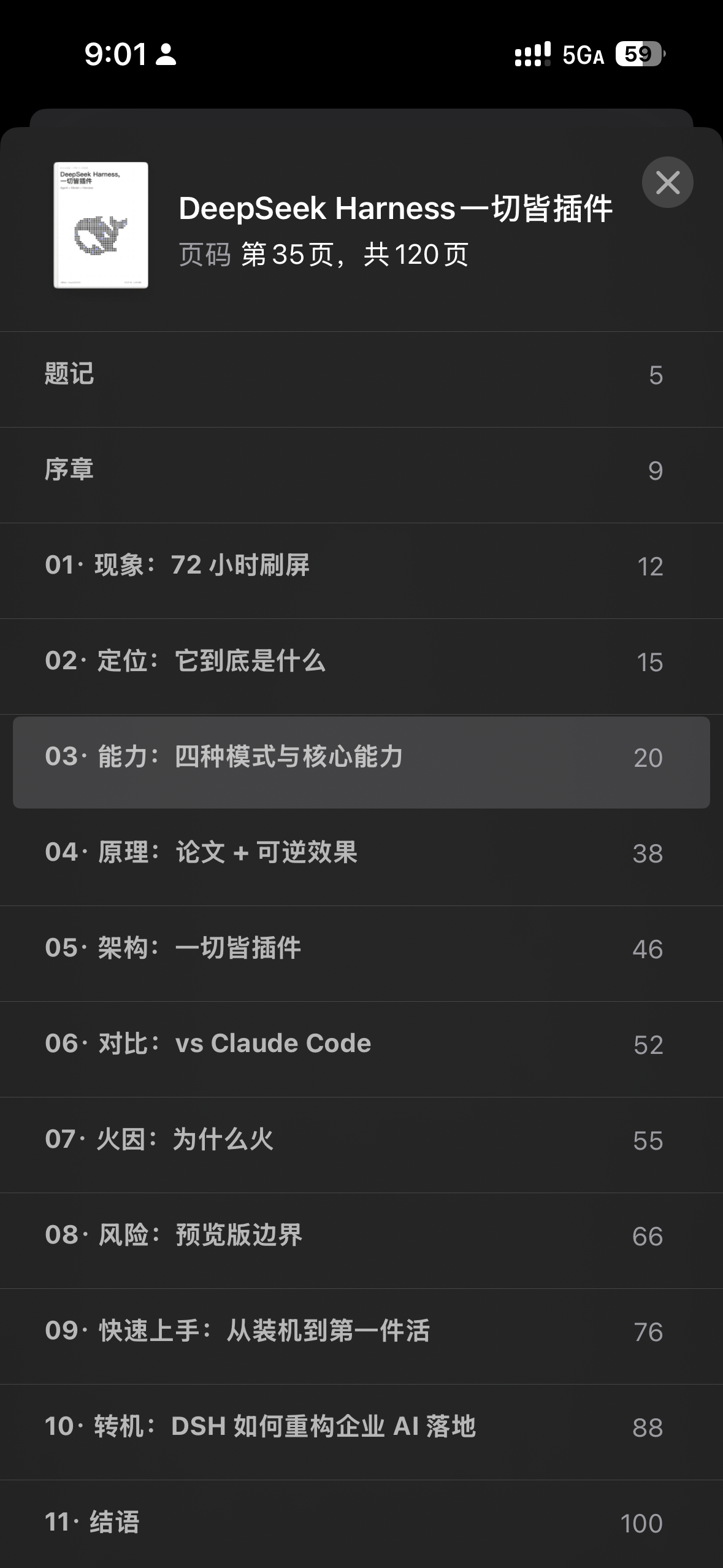The width and height of the screenshot is (723, 1568).
Task: Select chapter 03 能力：四种模式与核心能力
Action: [x=361, y=763]
